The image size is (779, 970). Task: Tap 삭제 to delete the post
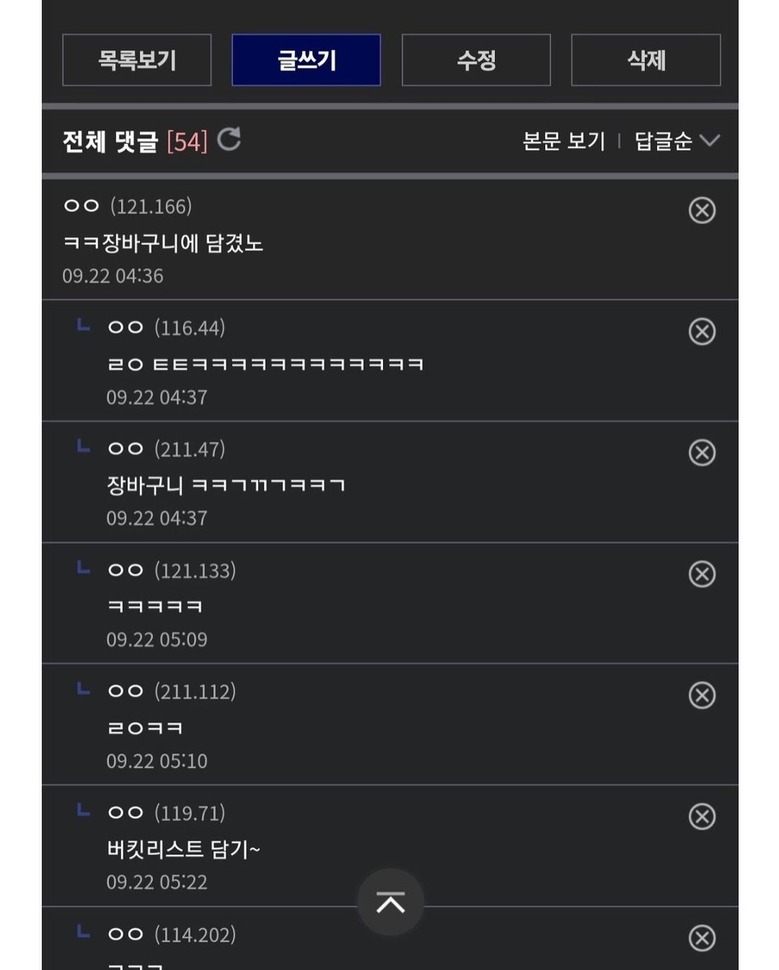(645, 60)
